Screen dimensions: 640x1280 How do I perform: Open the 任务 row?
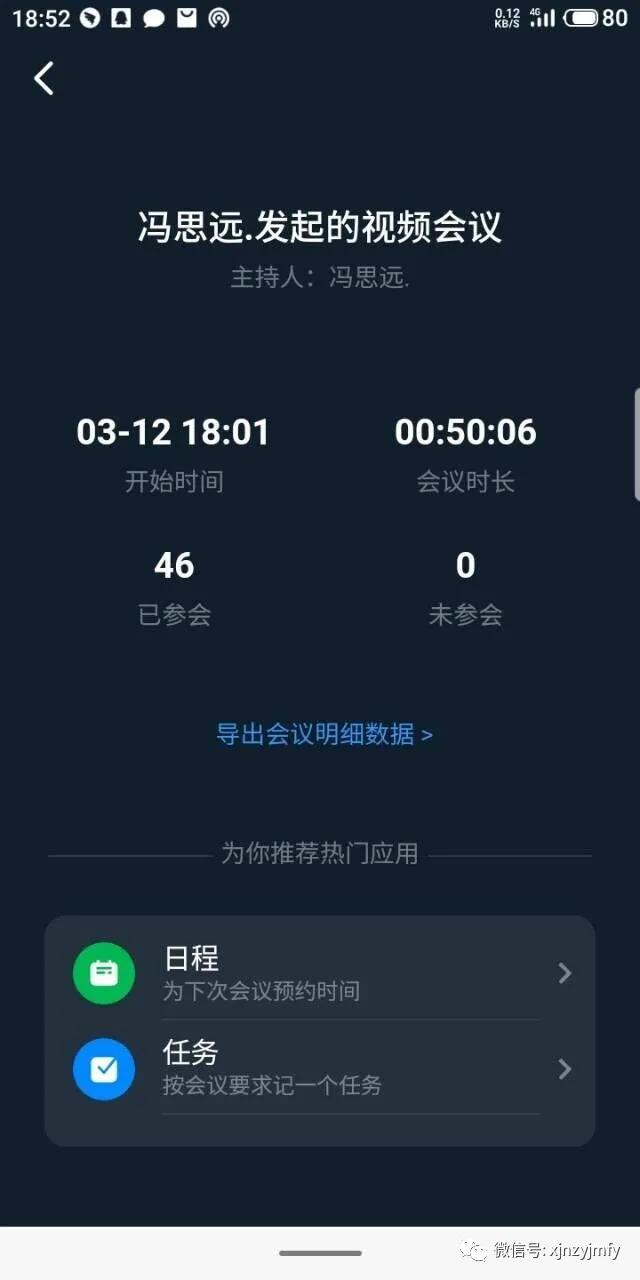pos(320,1068)
